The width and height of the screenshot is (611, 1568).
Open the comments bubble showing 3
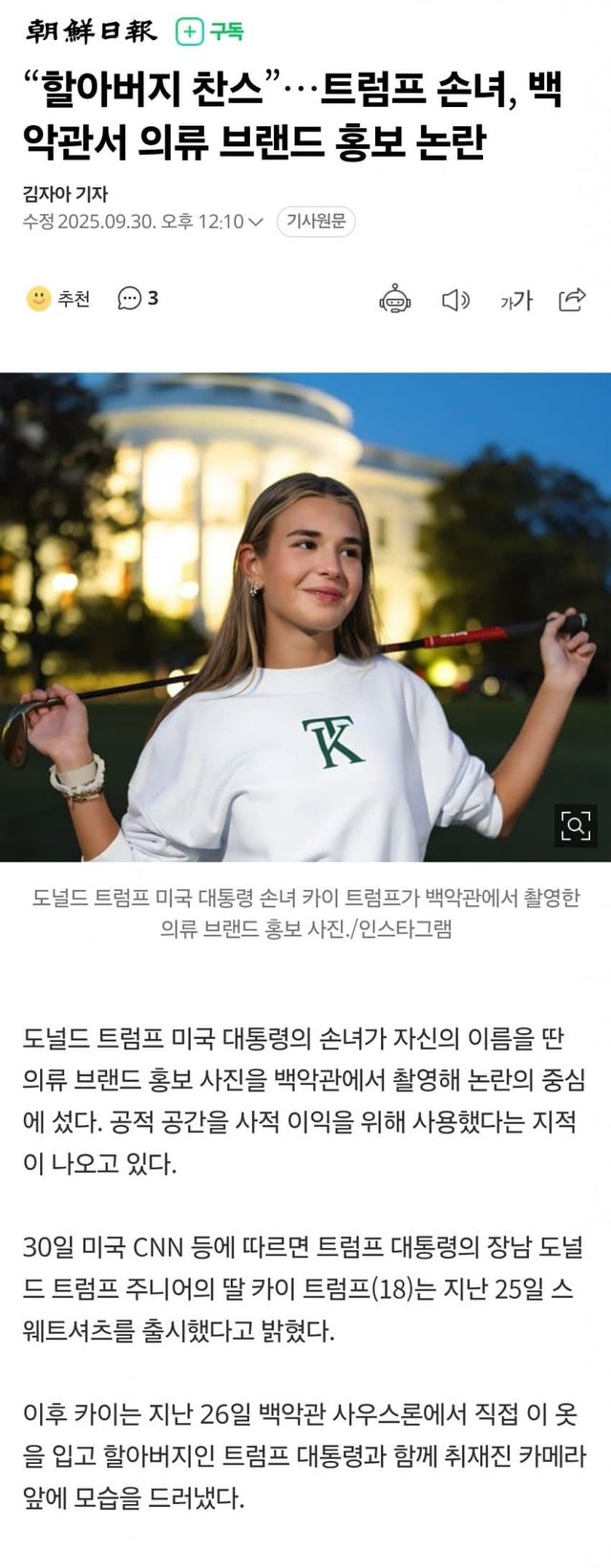[137, 299]
